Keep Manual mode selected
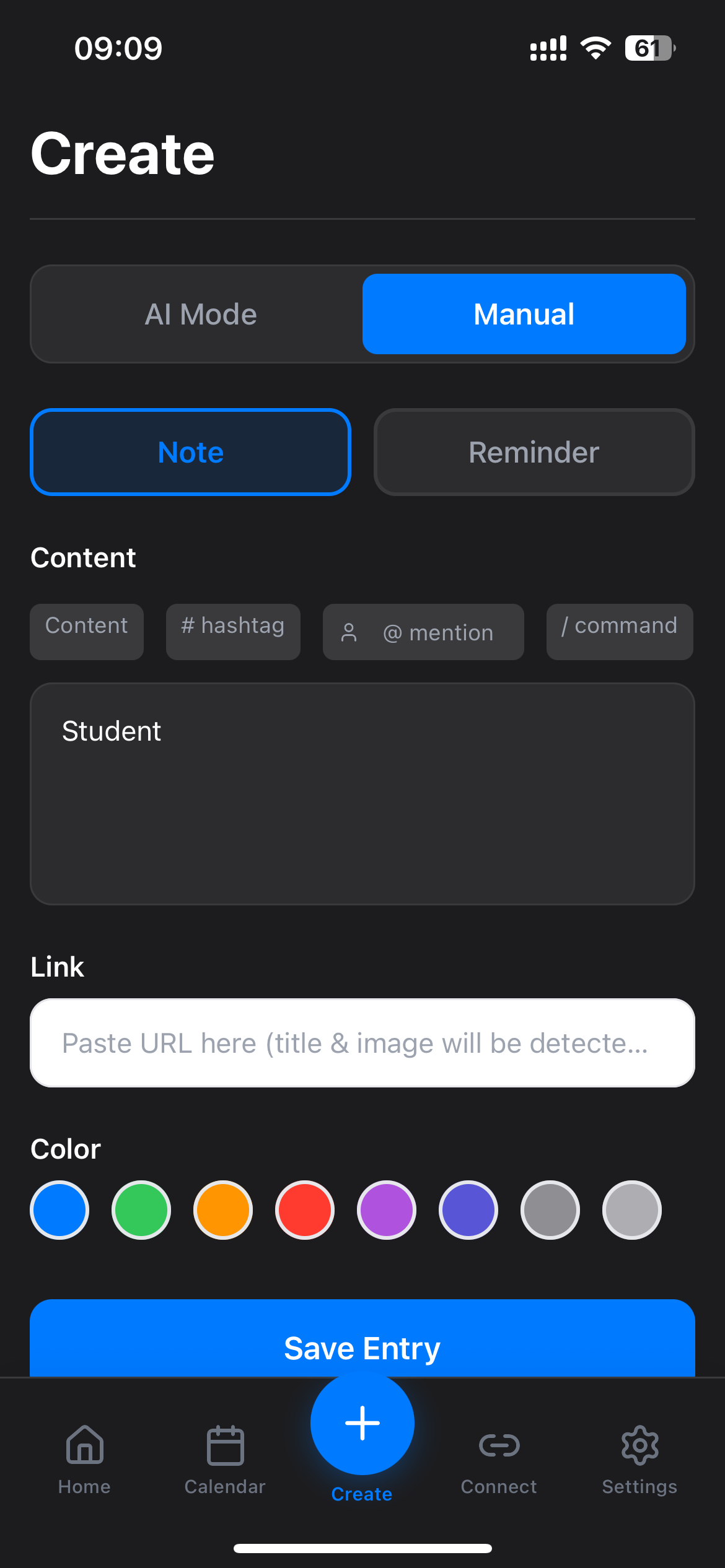Image resolution: width=725 pixels, height=1568 pixels. point(524,314)
